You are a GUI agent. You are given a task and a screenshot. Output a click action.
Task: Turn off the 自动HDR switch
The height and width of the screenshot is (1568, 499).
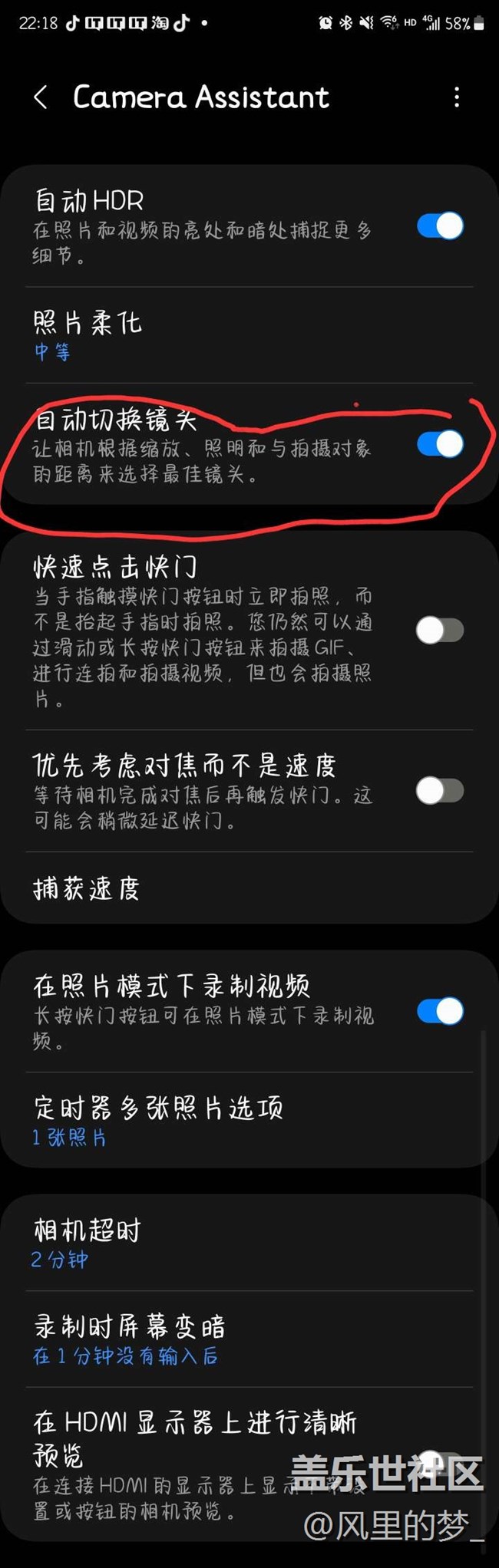pos(440,226)
